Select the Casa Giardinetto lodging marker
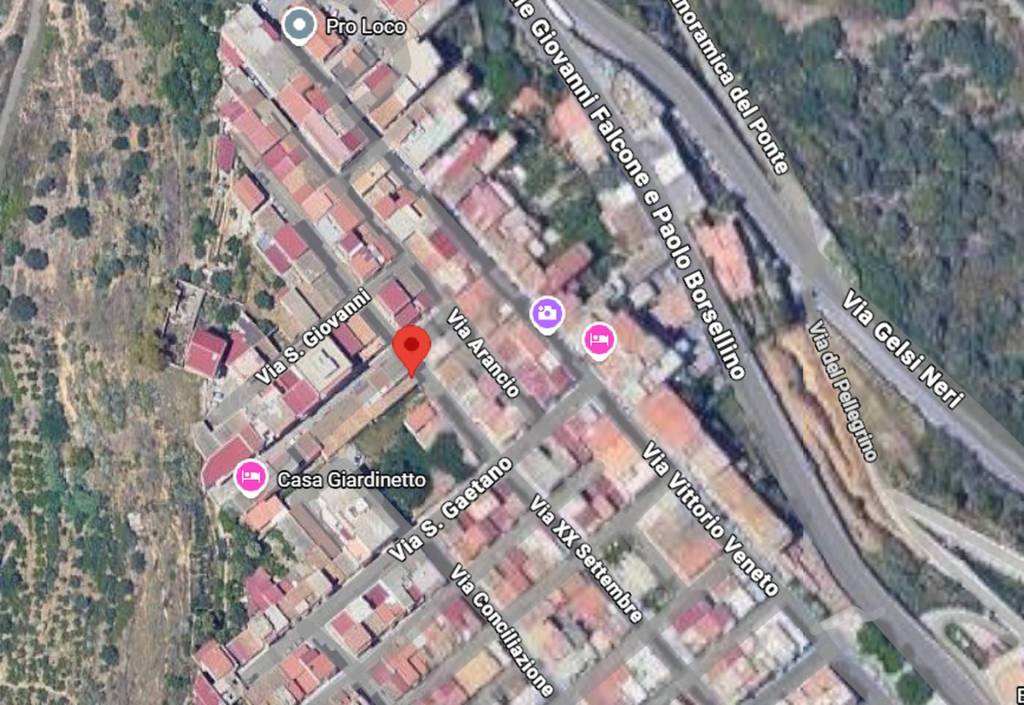This screenshot has height=705, width=1024. tap(249, 479)
